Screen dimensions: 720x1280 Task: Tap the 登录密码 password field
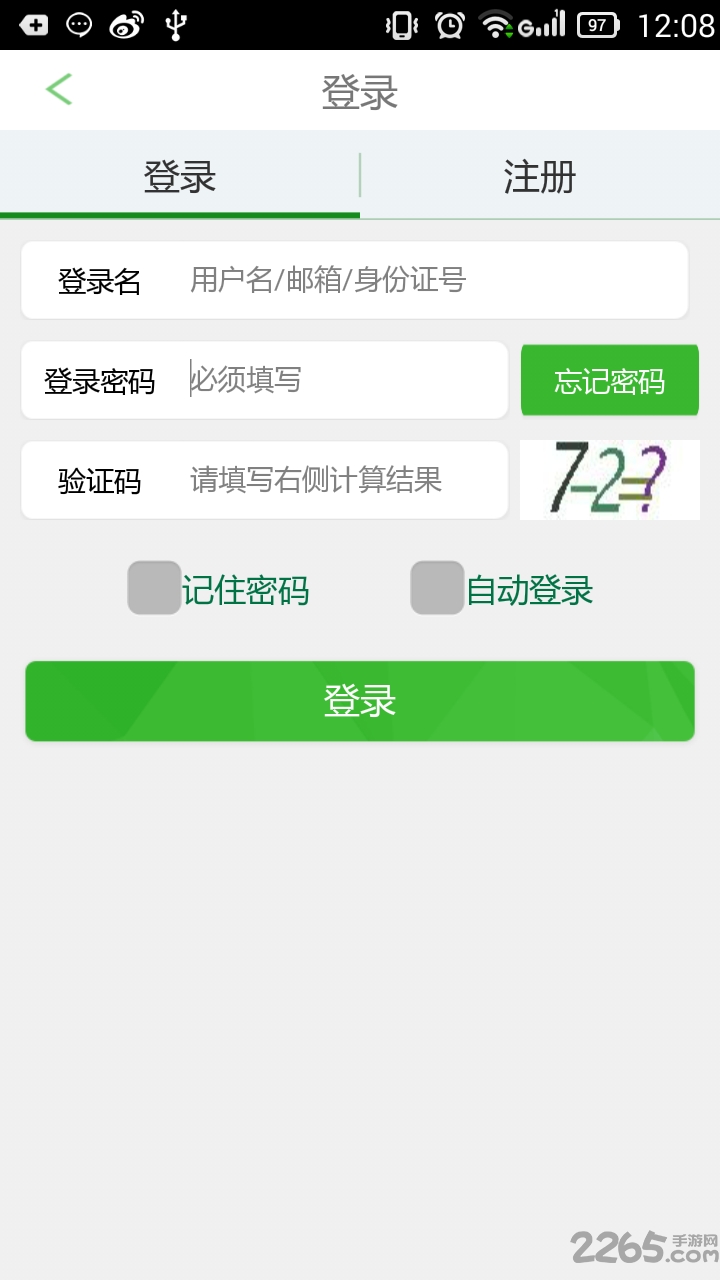click(x=340, y=380)
